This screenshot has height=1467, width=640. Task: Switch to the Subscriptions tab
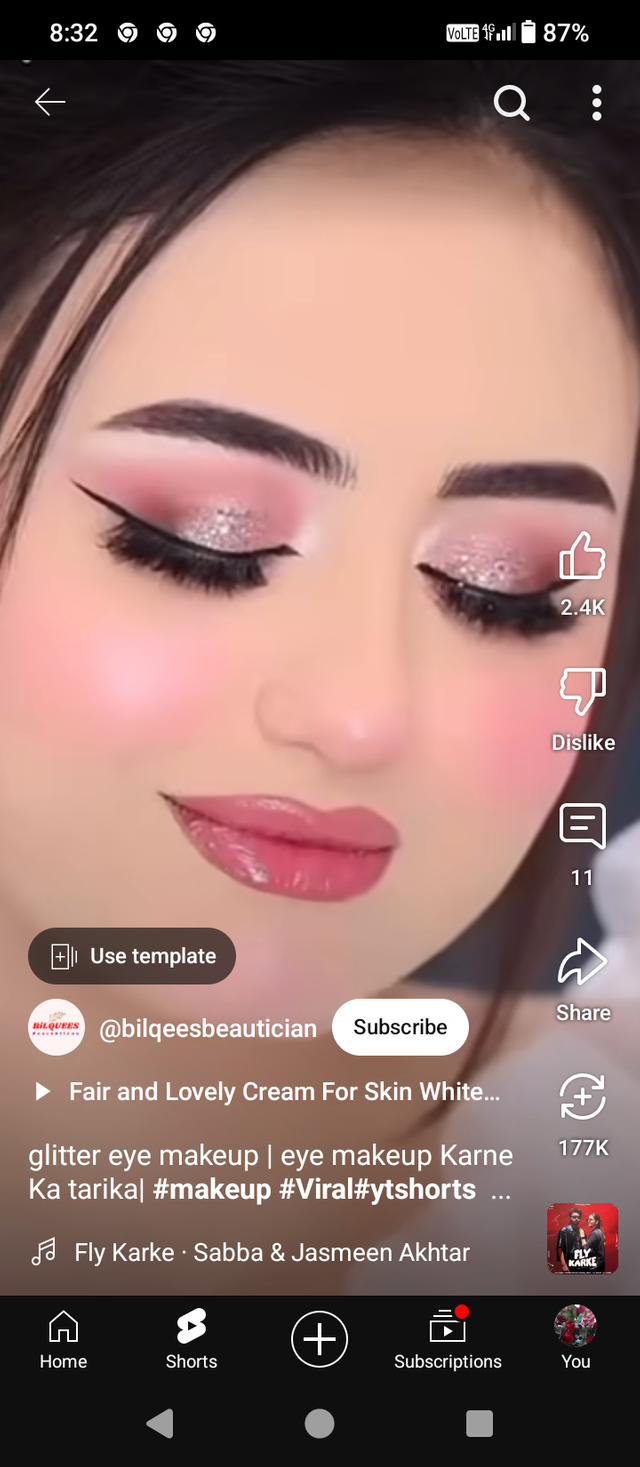447,1340
